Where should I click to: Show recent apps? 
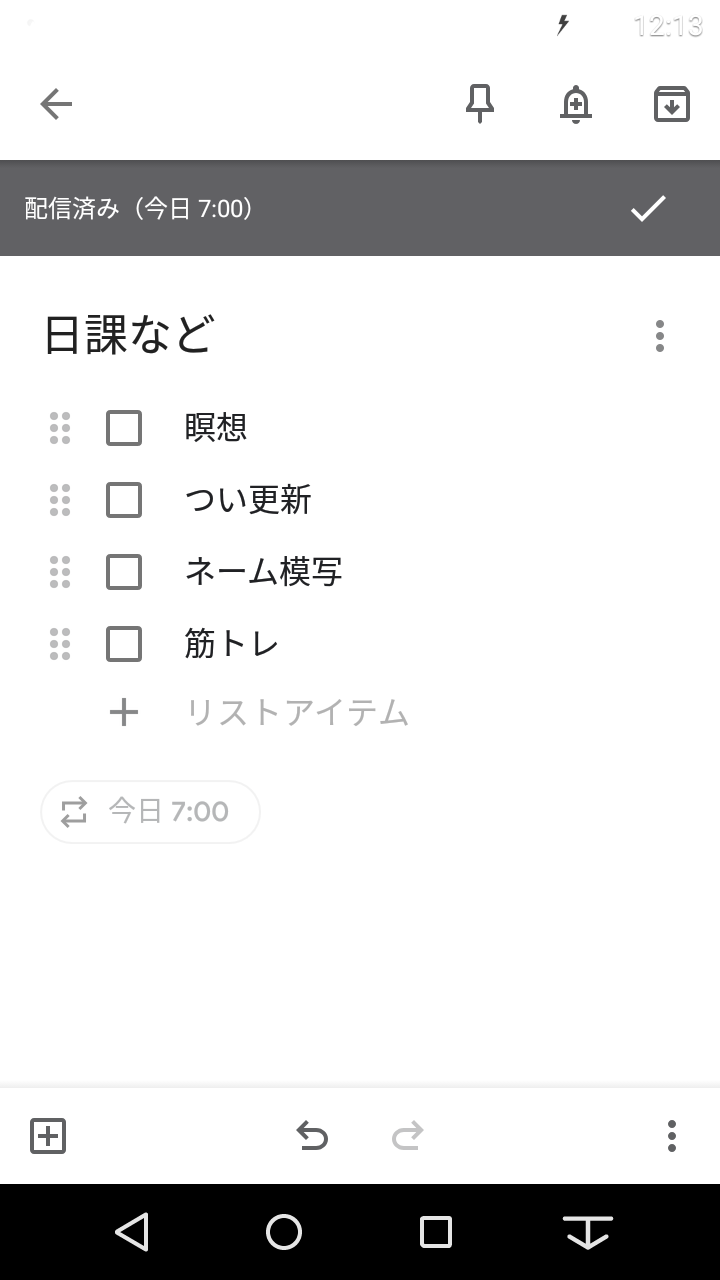point(436,1232)
